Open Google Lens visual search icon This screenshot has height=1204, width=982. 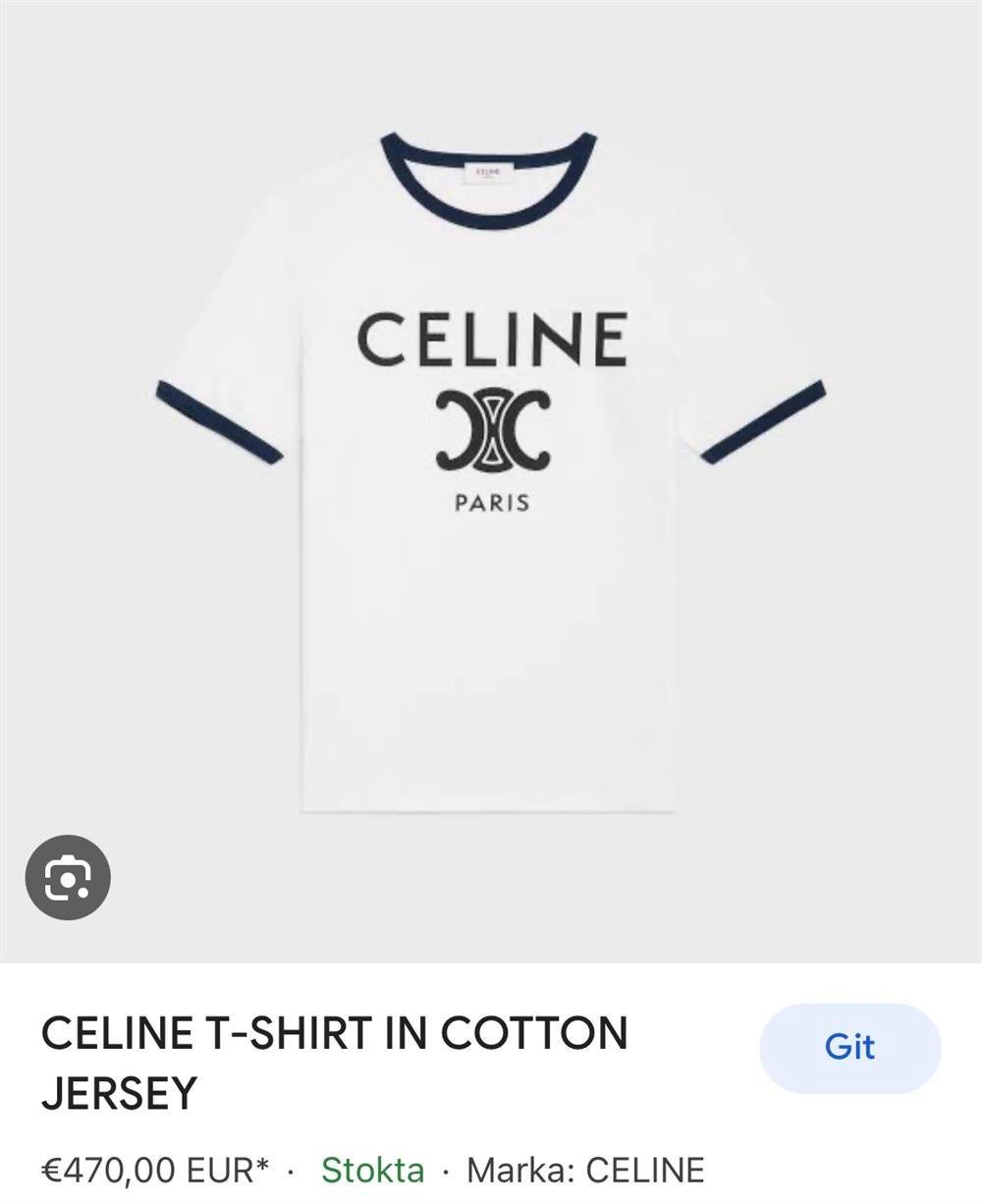point(68,877)
